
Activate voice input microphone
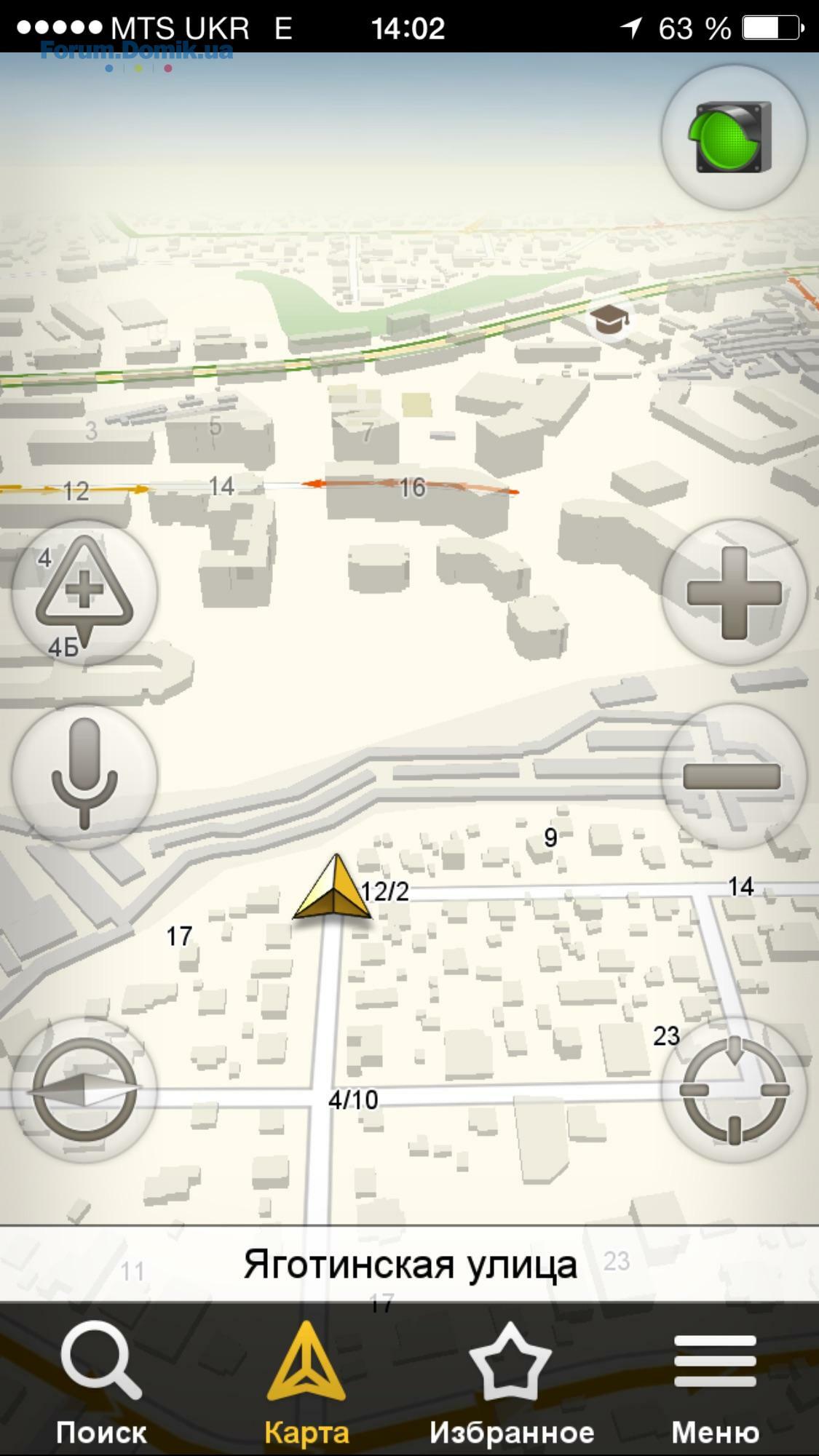(x=84, y=776)
